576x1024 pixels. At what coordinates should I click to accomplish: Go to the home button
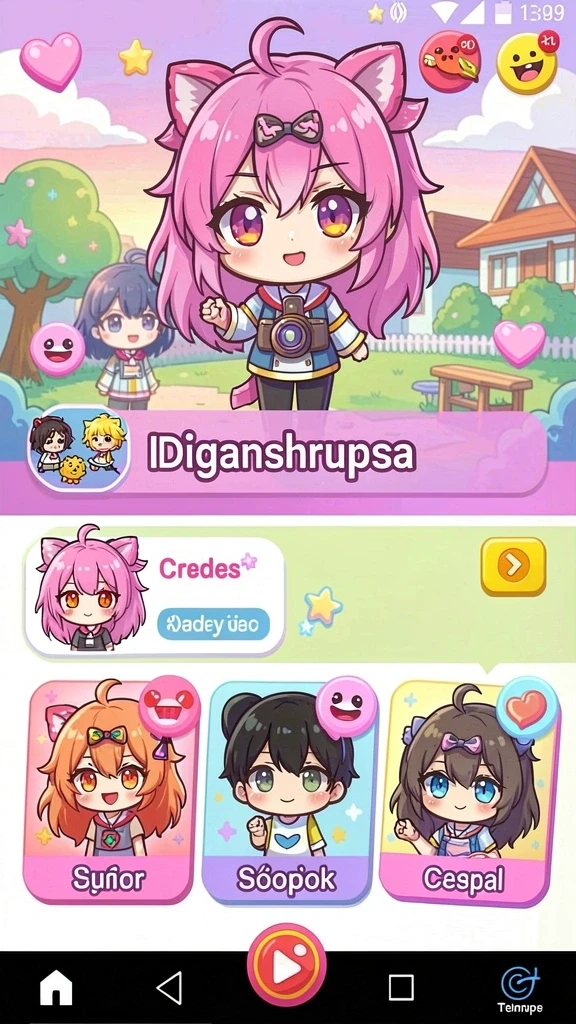tap(56, 987)
